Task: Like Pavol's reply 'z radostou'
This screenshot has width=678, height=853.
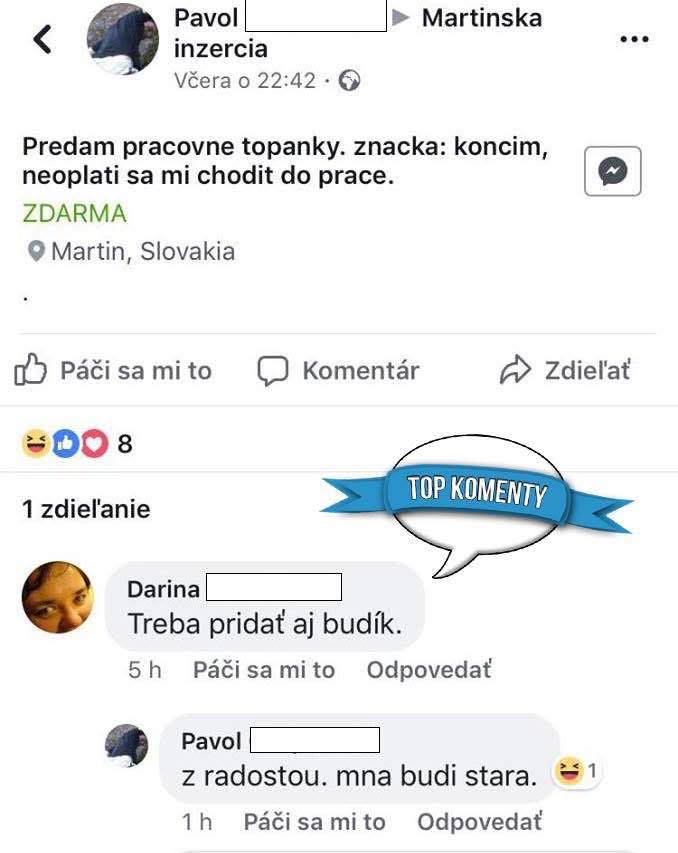Action: click(314, 822)
